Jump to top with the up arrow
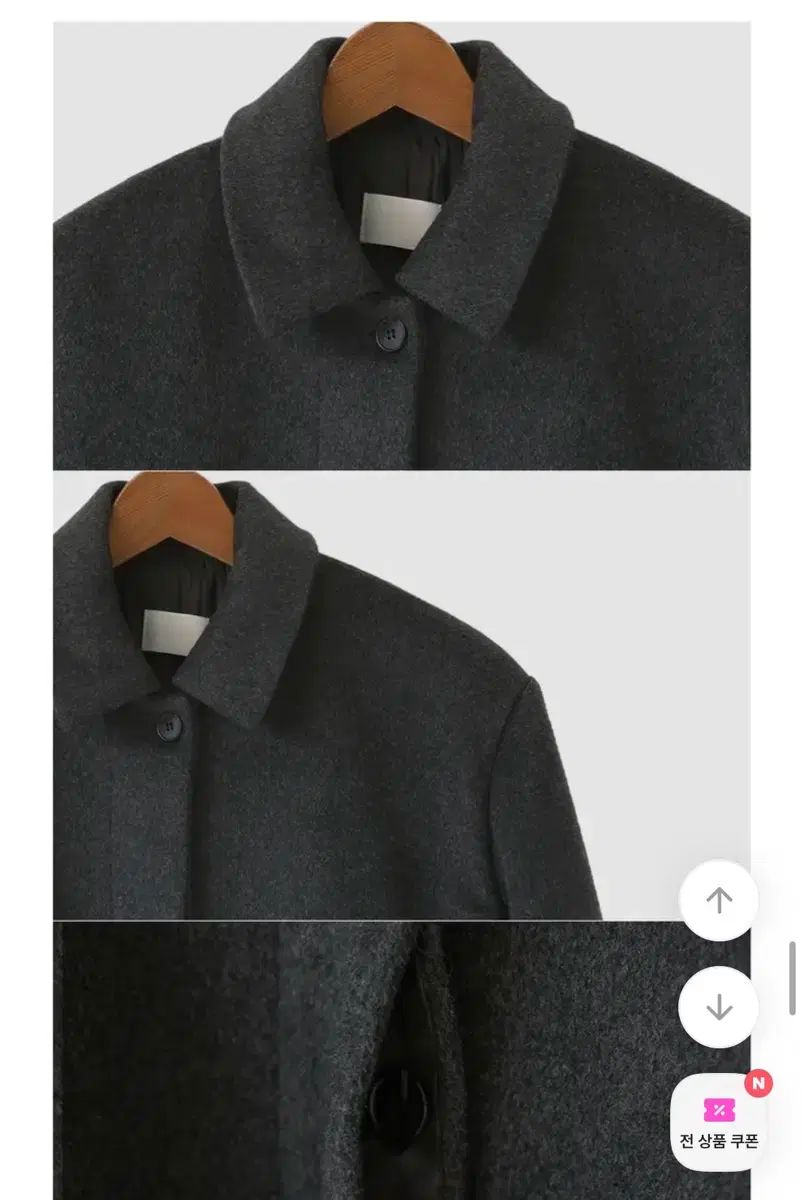Viewport: 802px width, 1200px height. [x=719, y=900]
